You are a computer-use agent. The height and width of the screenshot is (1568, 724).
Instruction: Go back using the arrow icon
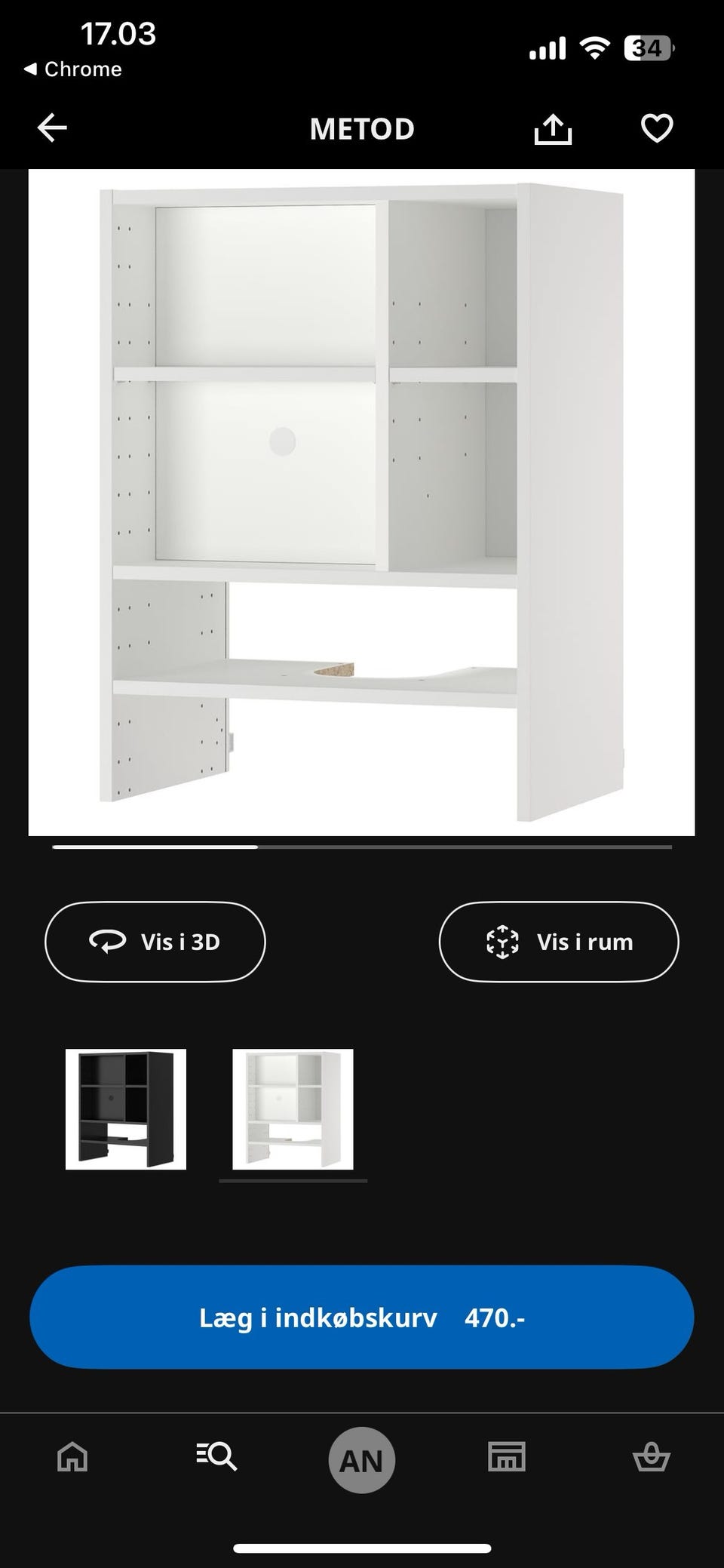tap(52, 128)
